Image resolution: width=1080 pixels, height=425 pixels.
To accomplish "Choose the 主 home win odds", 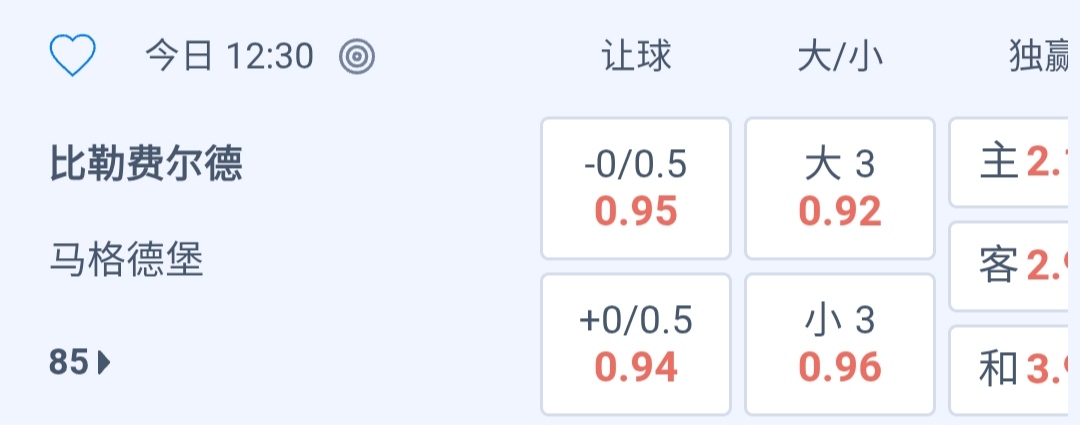I will point(1014,163).
